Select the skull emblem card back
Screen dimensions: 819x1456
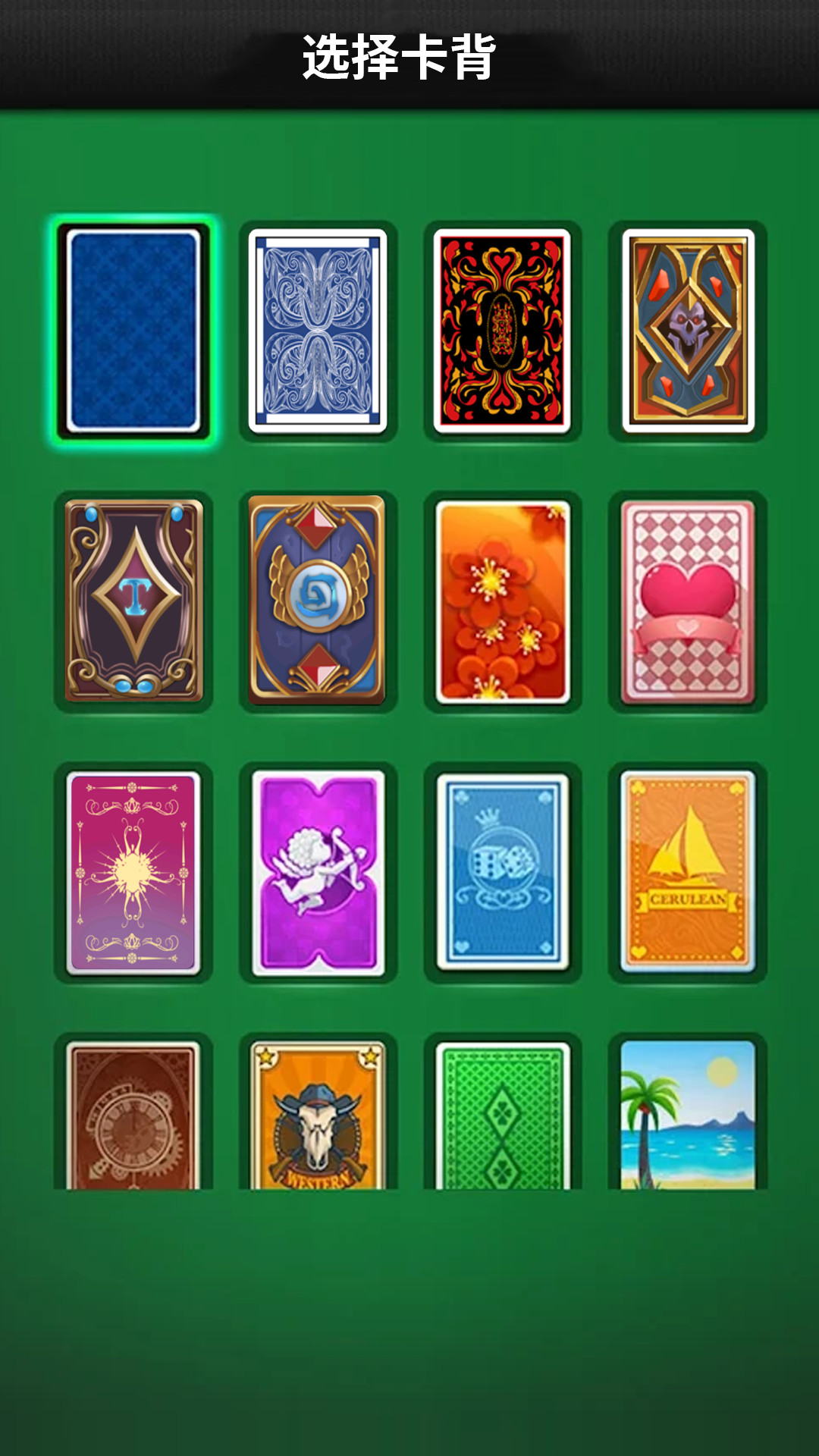pos(688,331)
